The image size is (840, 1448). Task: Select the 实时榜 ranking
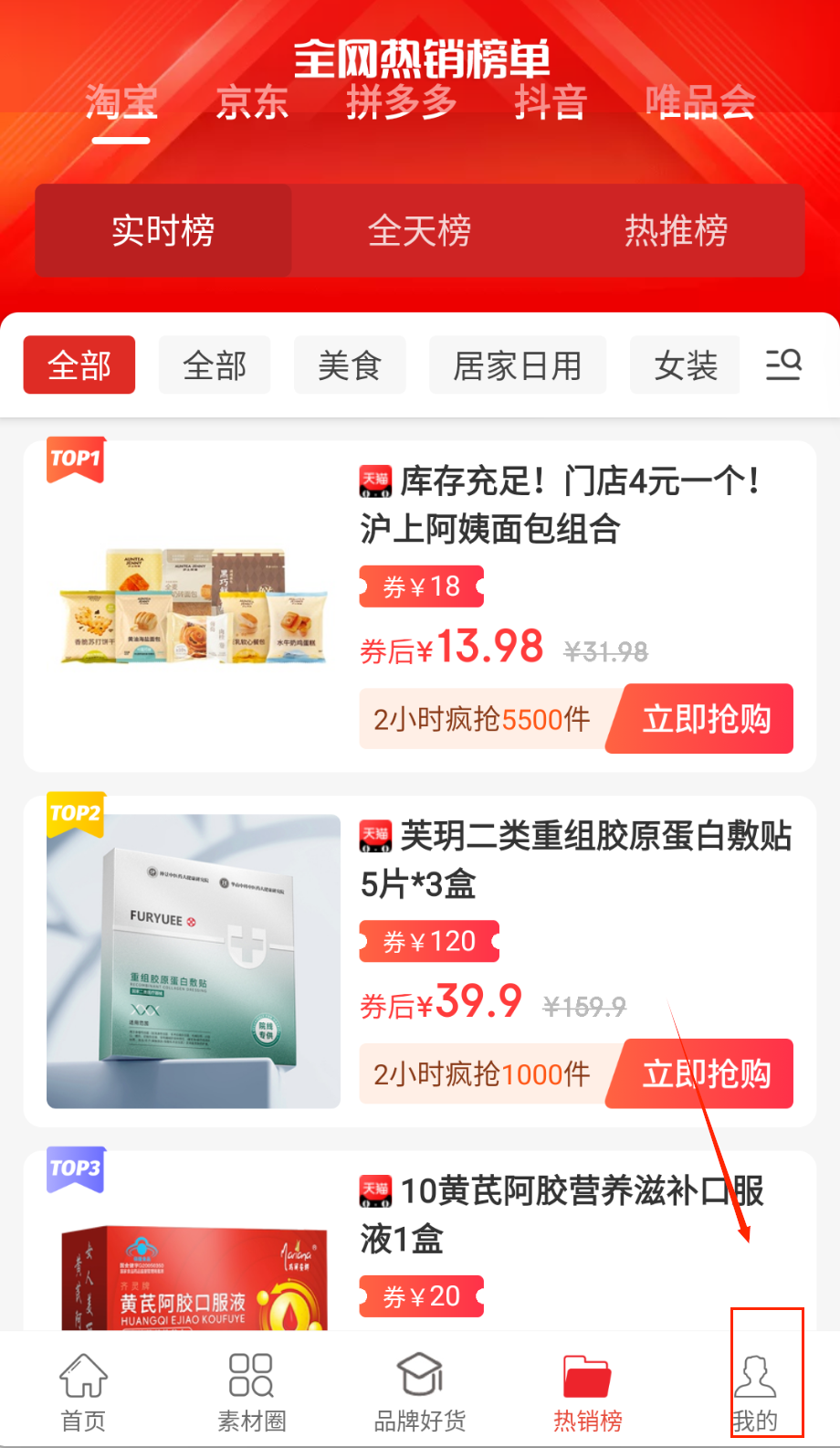pyautogui.click(x=163, y=230)
